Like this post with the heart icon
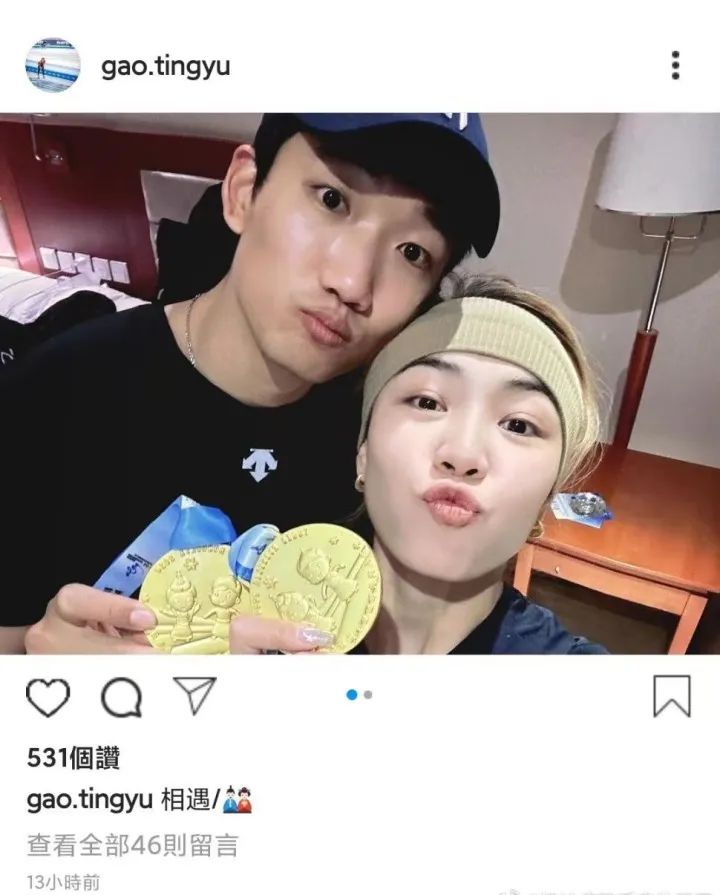The width and height of the screenshot is (720, 895). (47, 697)
